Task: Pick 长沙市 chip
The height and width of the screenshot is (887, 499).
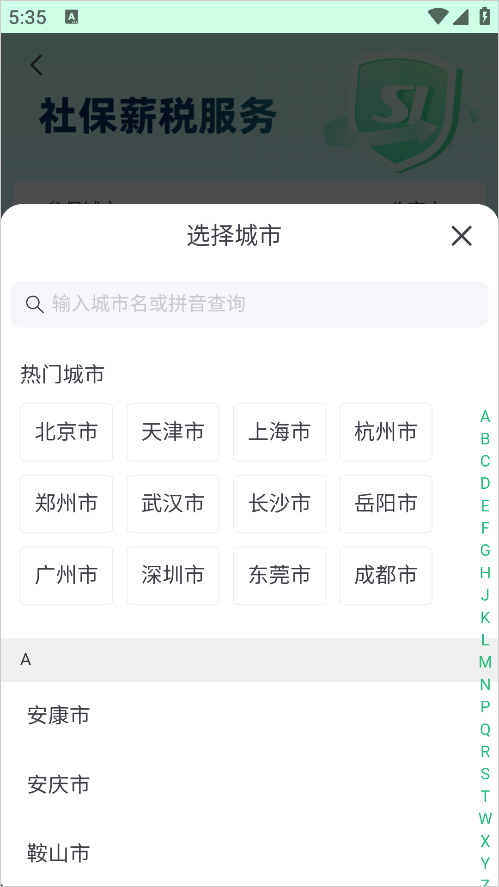Action: [279, 503]
